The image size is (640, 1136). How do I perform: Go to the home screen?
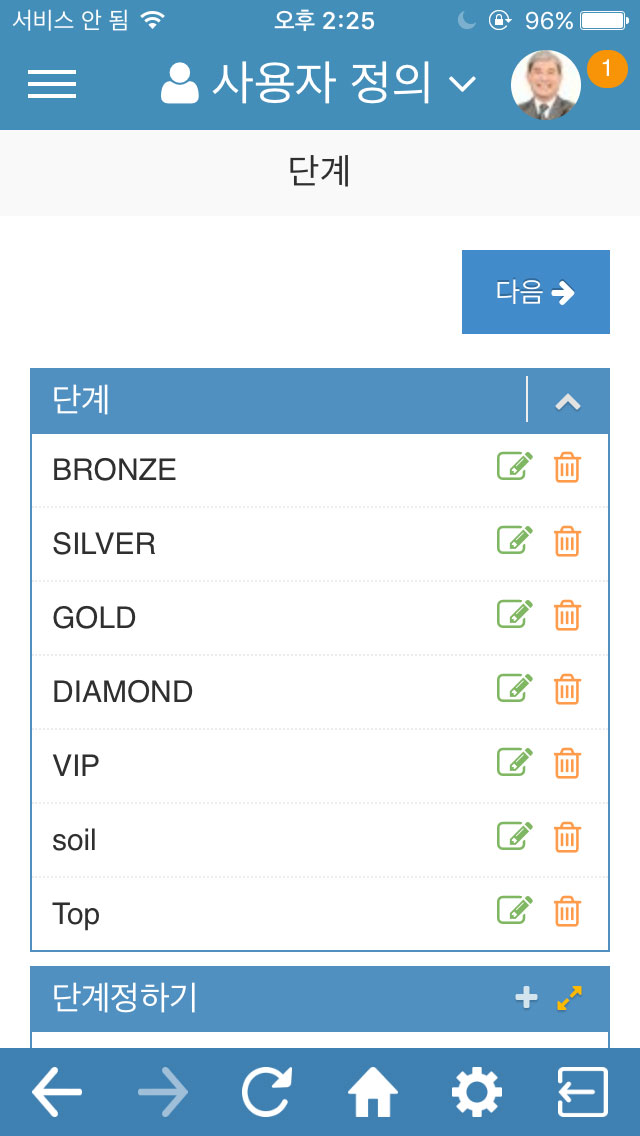[x=373, y=1092]
